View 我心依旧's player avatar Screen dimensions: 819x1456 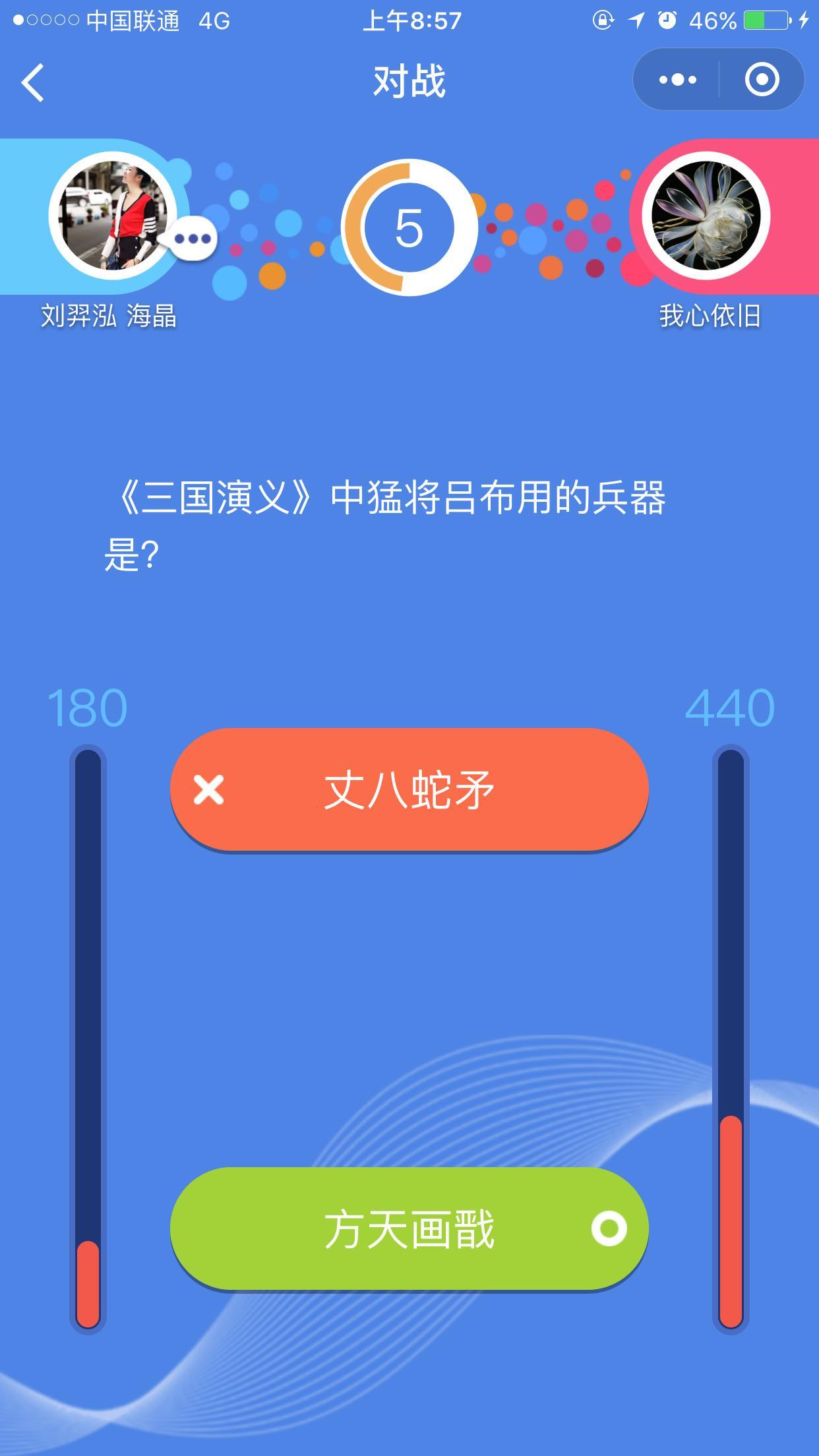tap(706, 216)
